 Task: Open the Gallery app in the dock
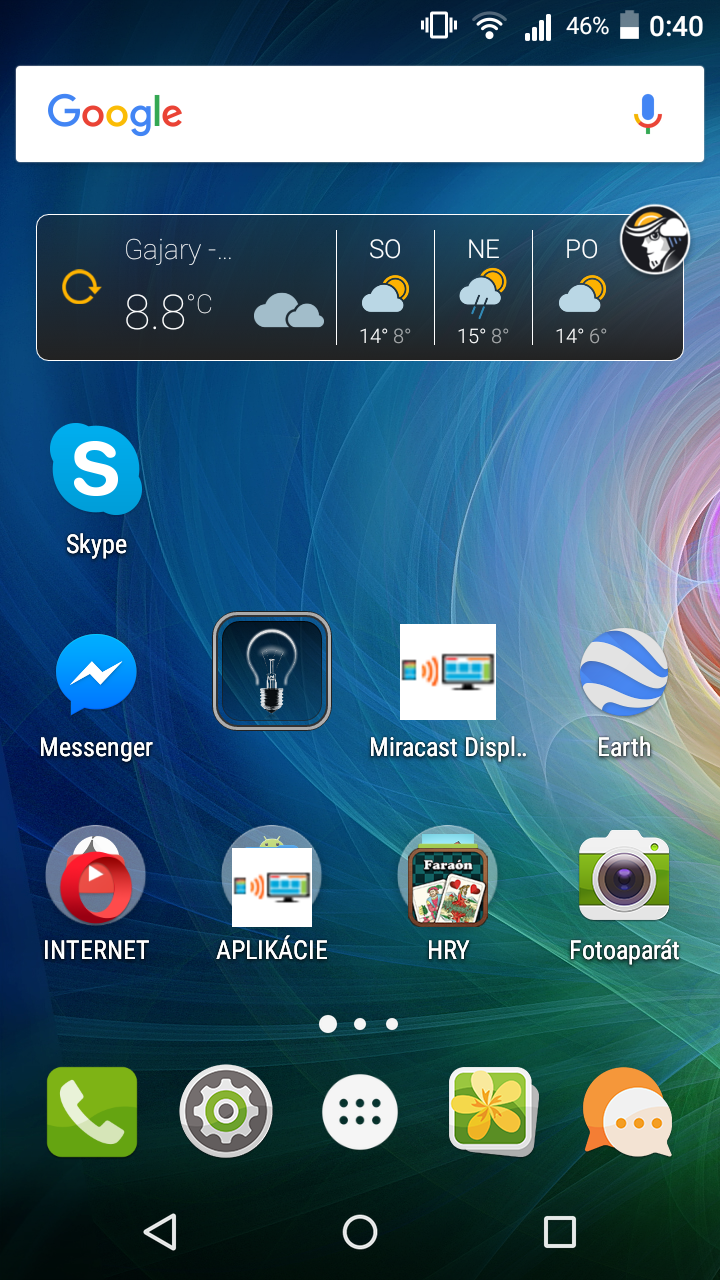[492, 1112]
